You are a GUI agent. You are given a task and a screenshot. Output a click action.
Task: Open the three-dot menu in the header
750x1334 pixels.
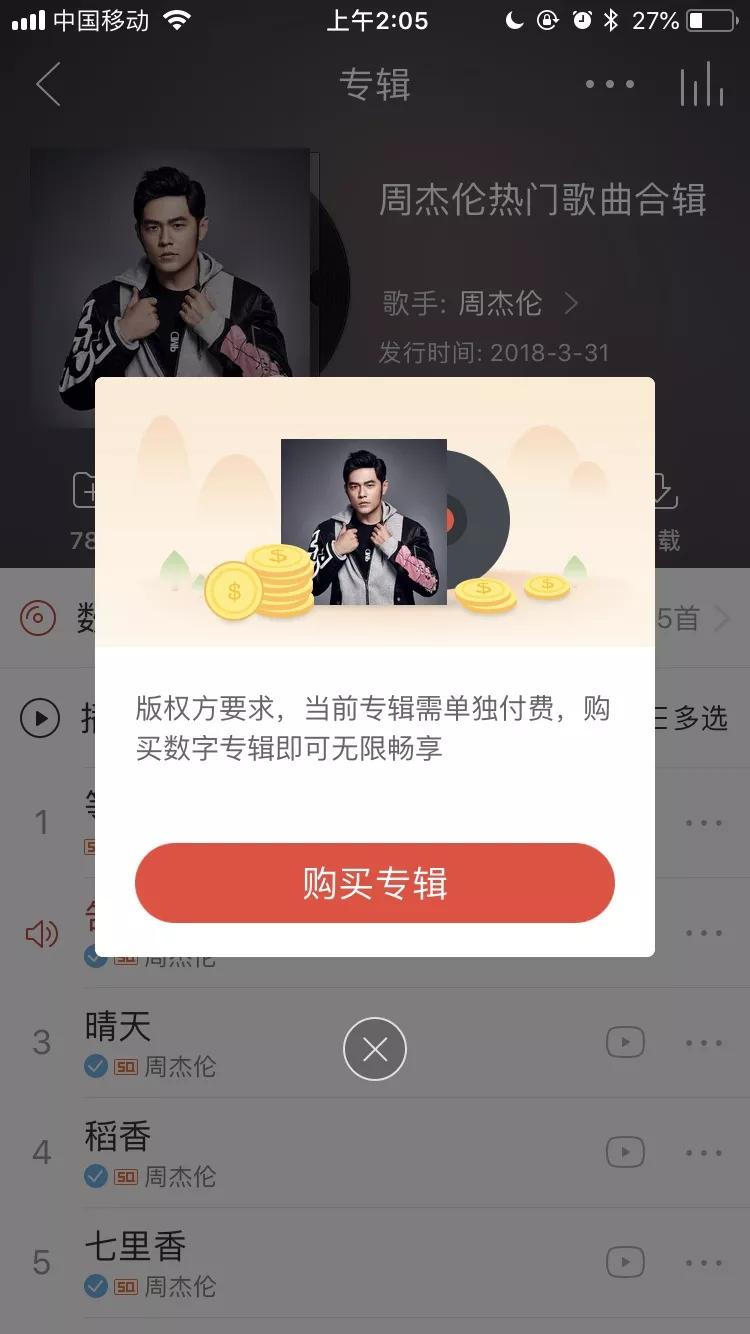click(x=609, y=84)
